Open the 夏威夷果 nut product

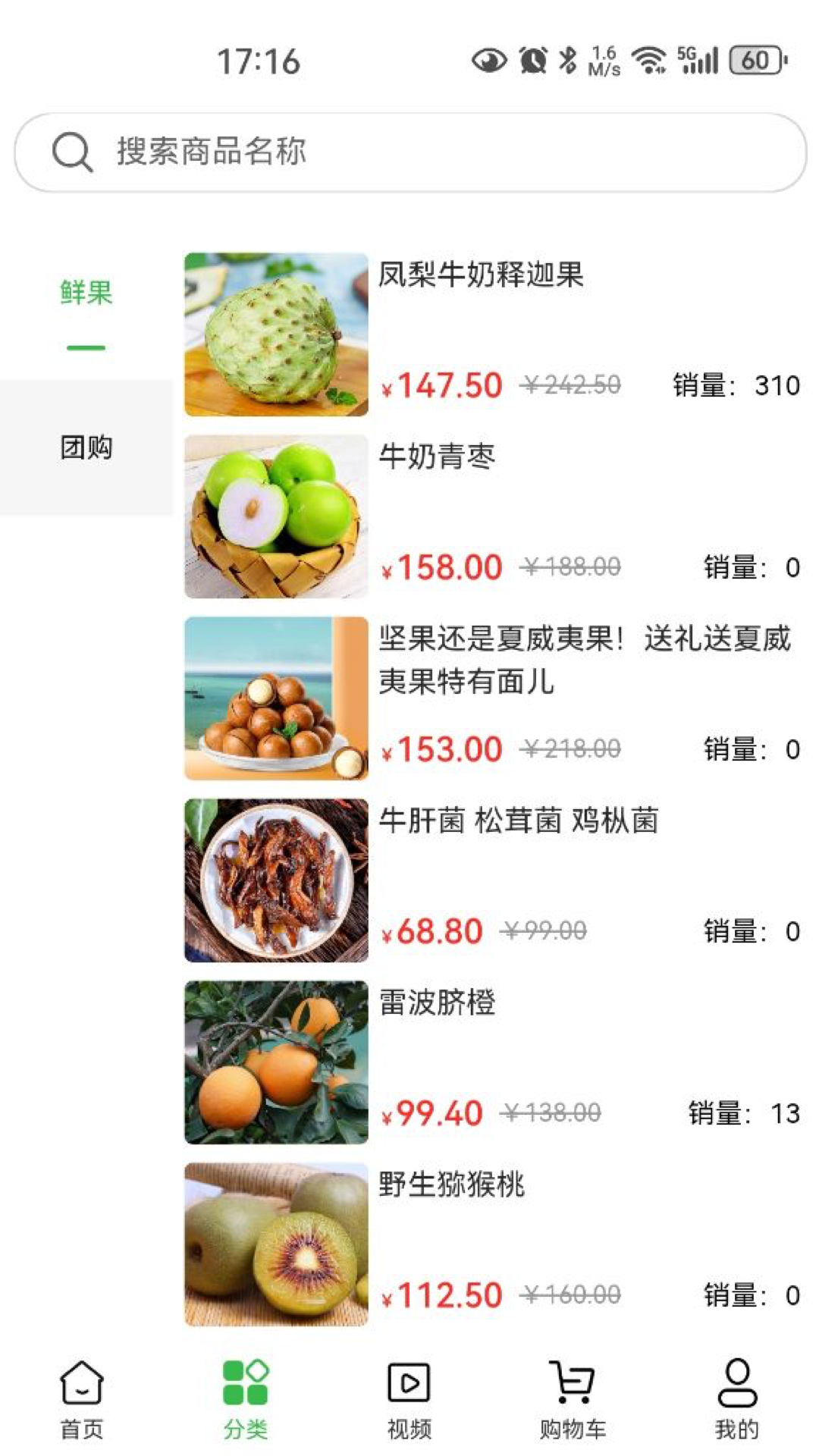coord(584,658)
